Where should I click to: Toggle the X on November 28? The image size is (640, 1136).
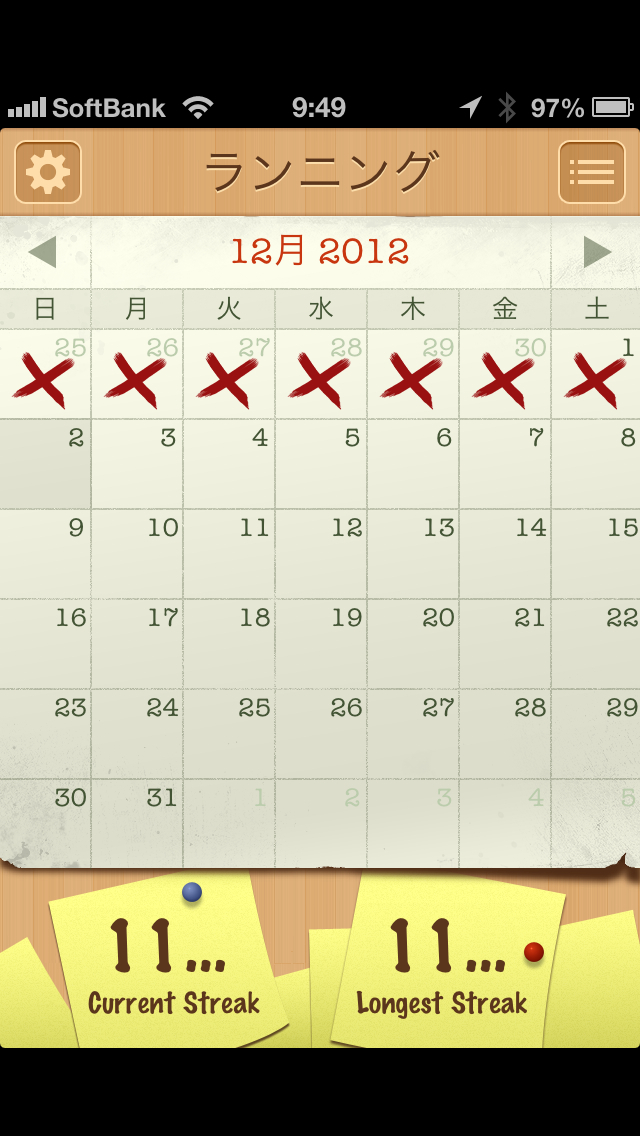click(x=321, y=375)
